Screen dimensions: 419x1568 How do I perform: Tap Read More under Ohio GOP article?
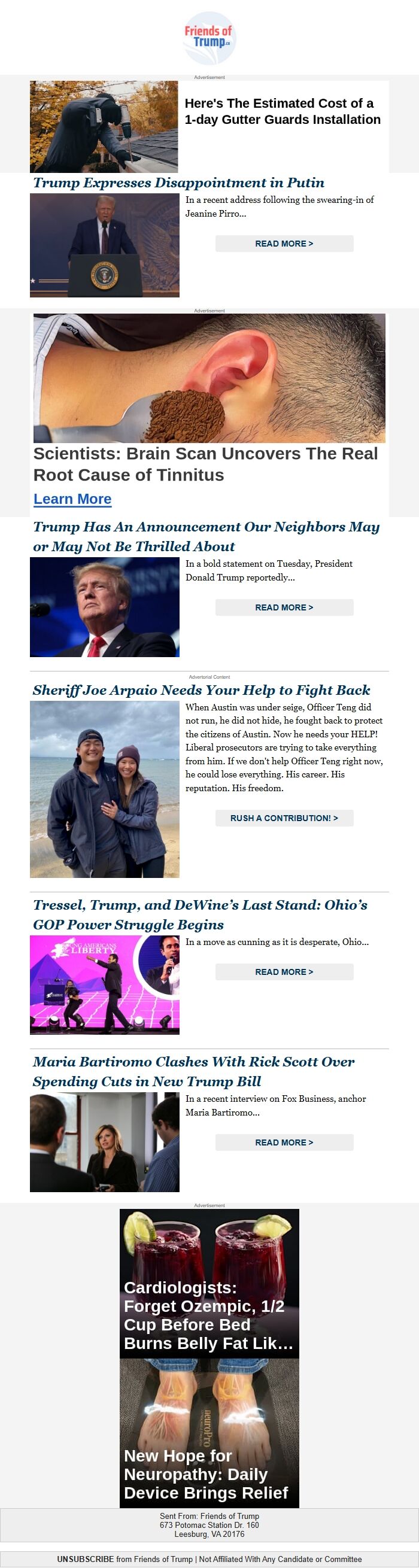(284, 972)
